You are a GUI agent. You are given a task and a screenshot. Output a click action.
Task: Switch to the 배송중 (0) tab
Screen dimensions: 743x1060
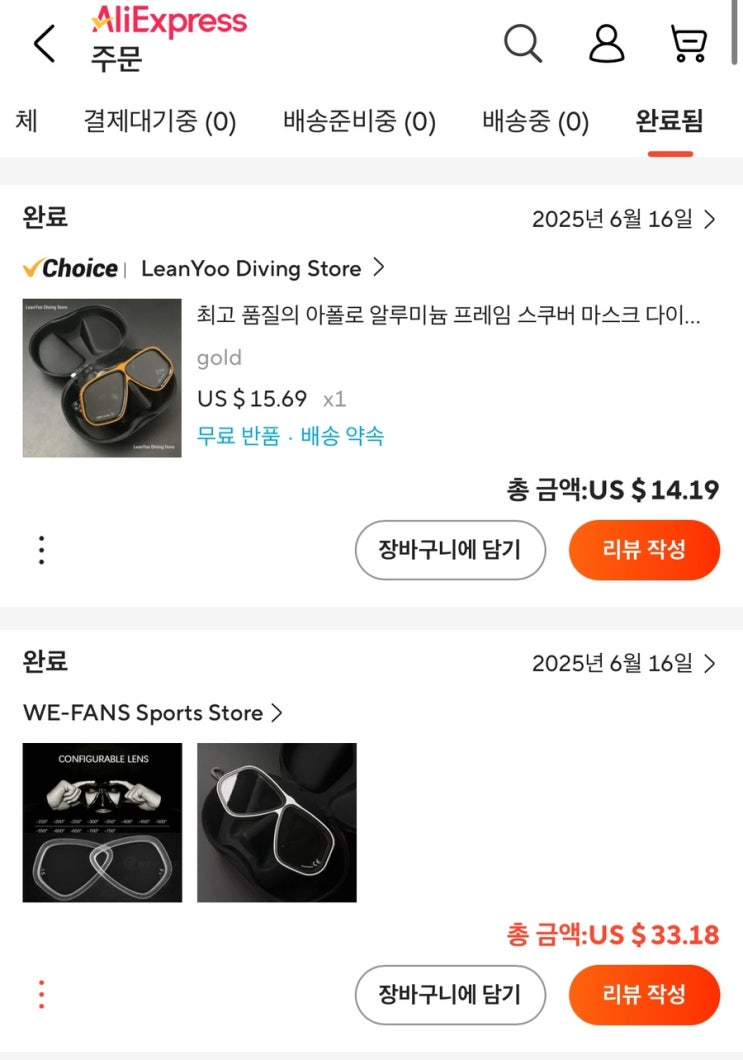(535, 122)
